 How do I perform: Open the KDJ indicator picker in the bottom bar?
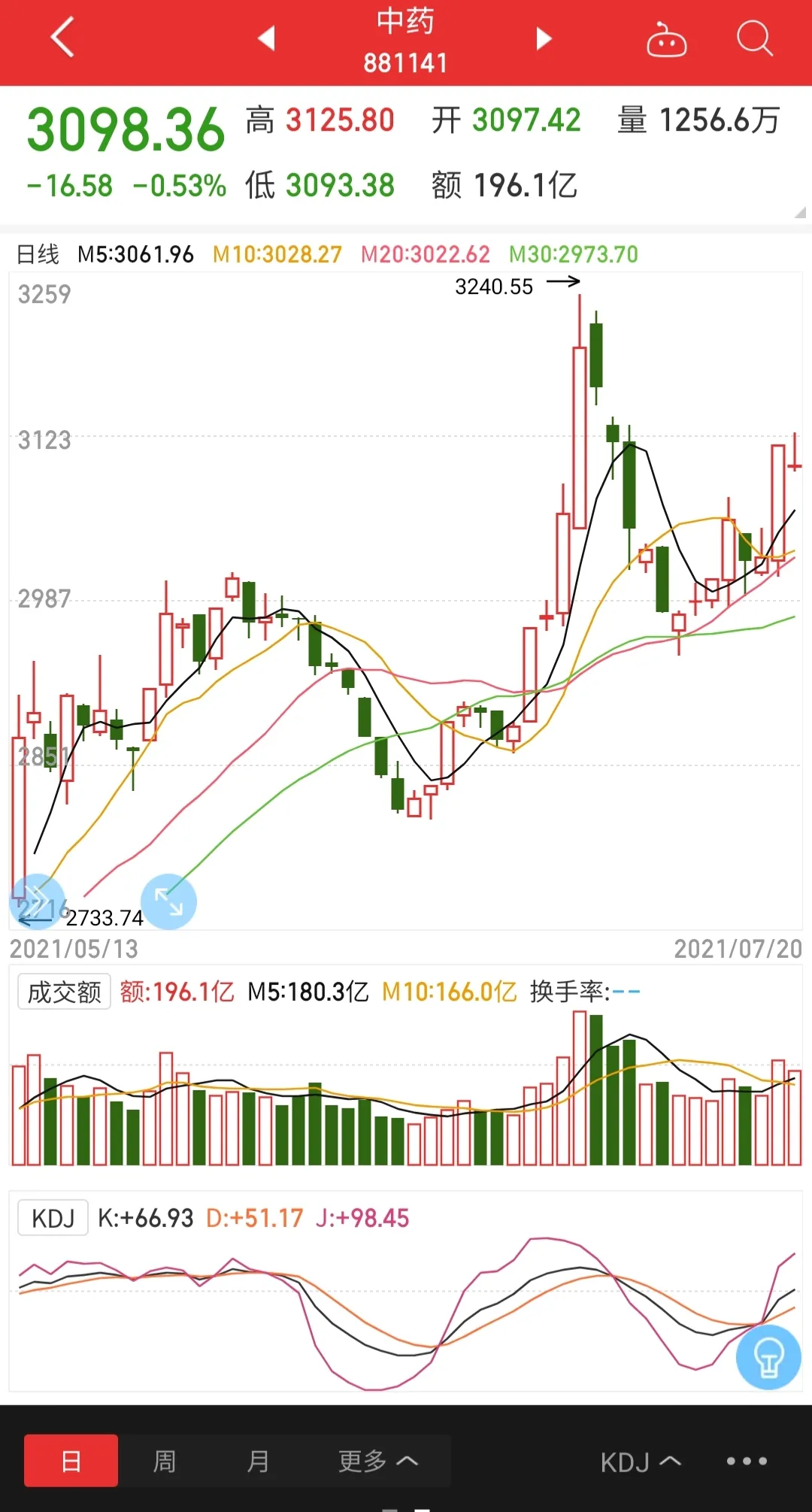click(x=641, y=1462)
